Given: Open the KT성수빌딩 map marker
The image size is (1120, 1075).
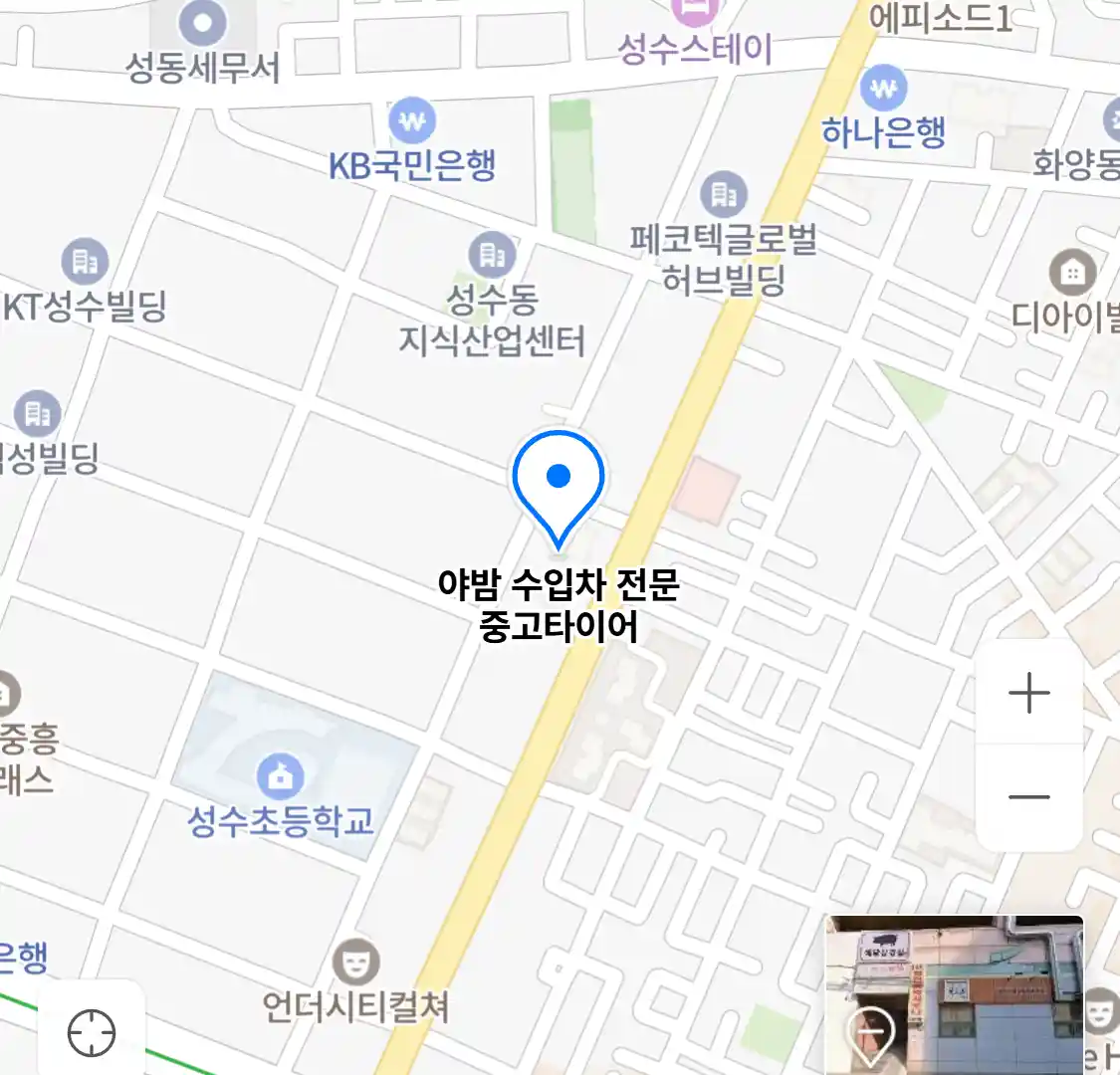Looking at the screenshot, I should [x=85, y=262].
